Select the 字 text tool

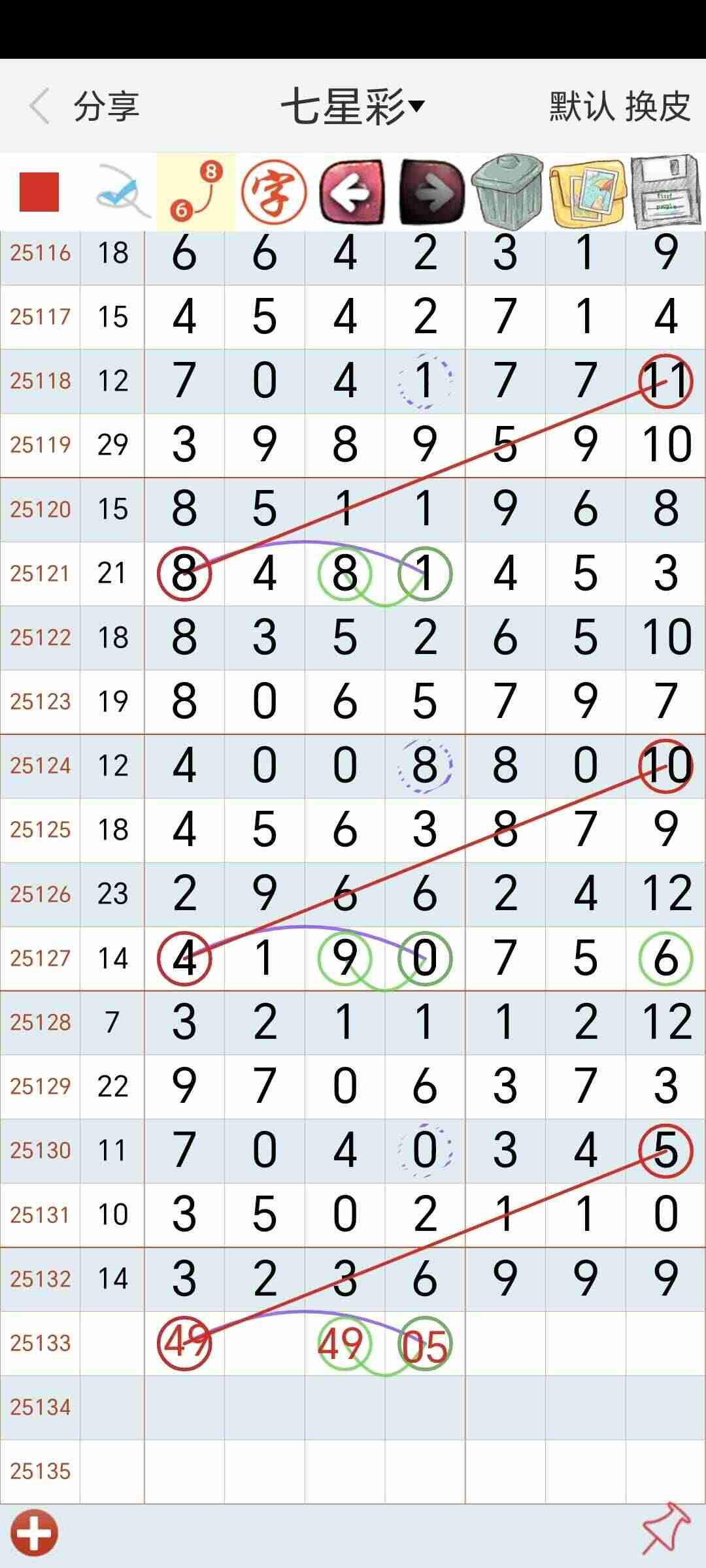point(274,192)
